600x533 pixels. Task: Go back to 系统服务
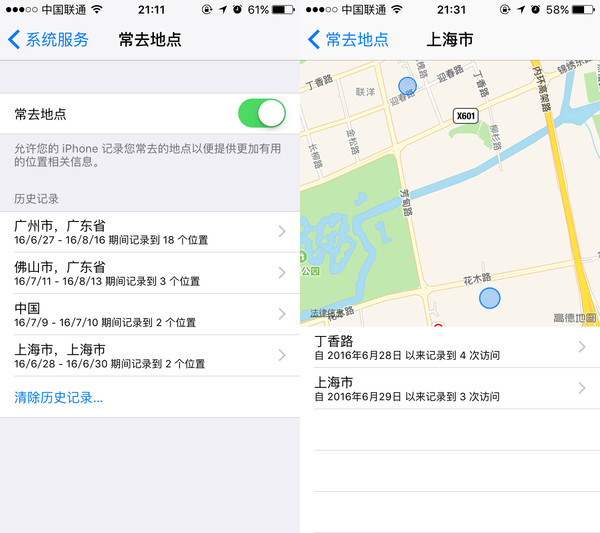point(48,40)
